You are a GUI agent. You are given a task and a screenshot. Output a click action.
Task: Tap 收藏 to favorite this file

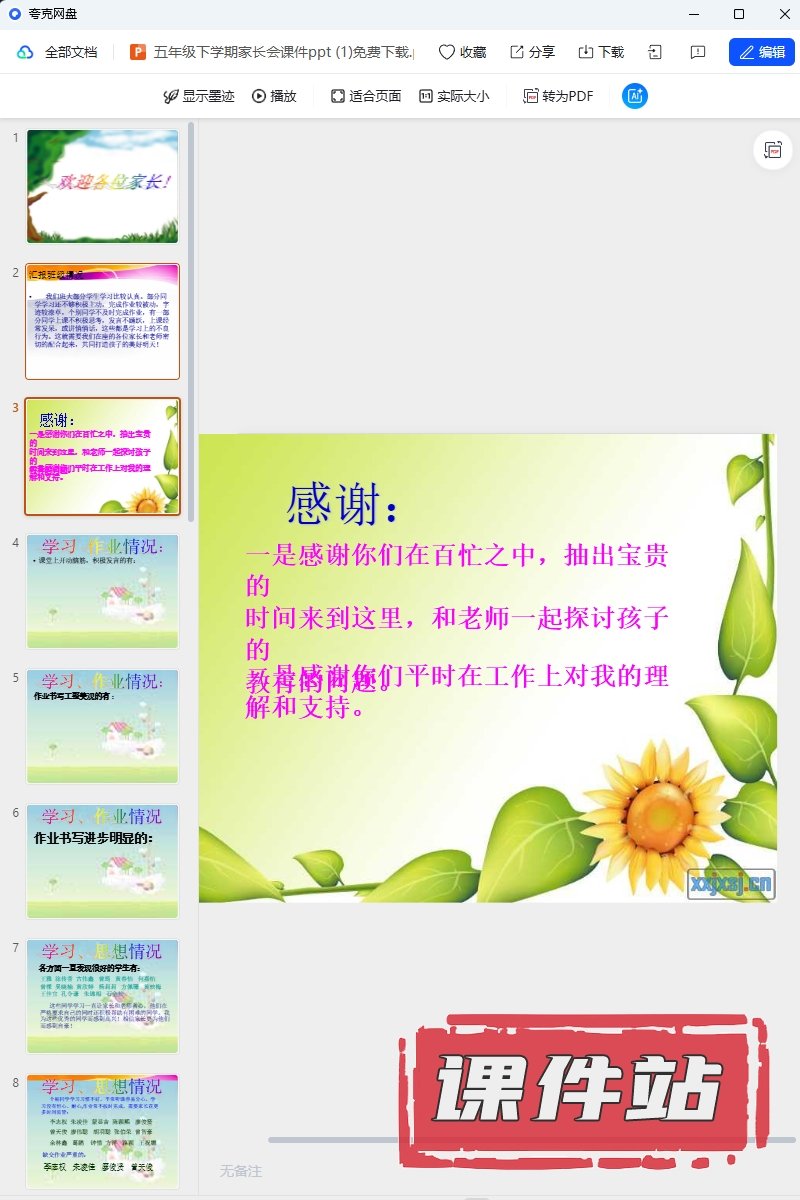tap(462, 52)
